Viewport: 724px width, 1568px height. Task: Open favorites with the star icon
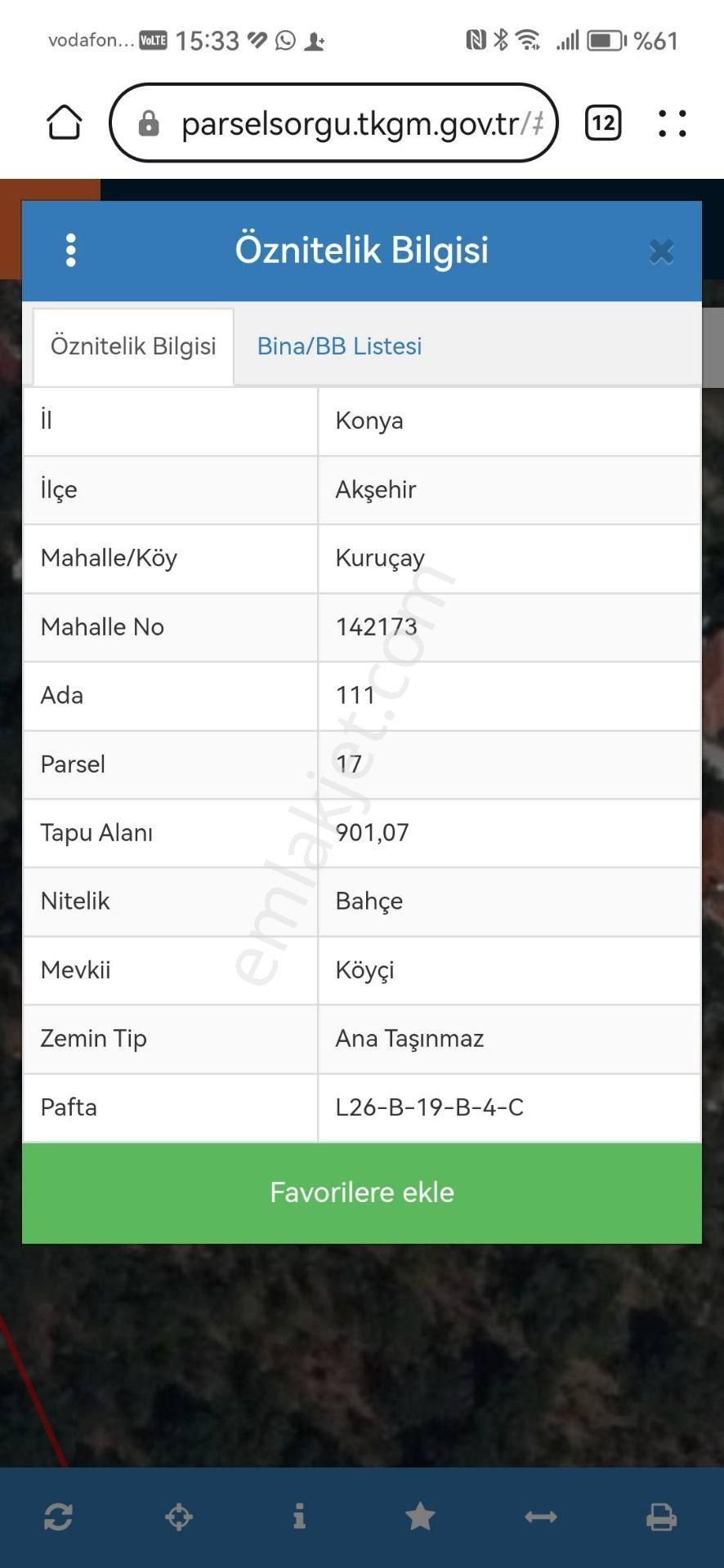coord(420,1517)
